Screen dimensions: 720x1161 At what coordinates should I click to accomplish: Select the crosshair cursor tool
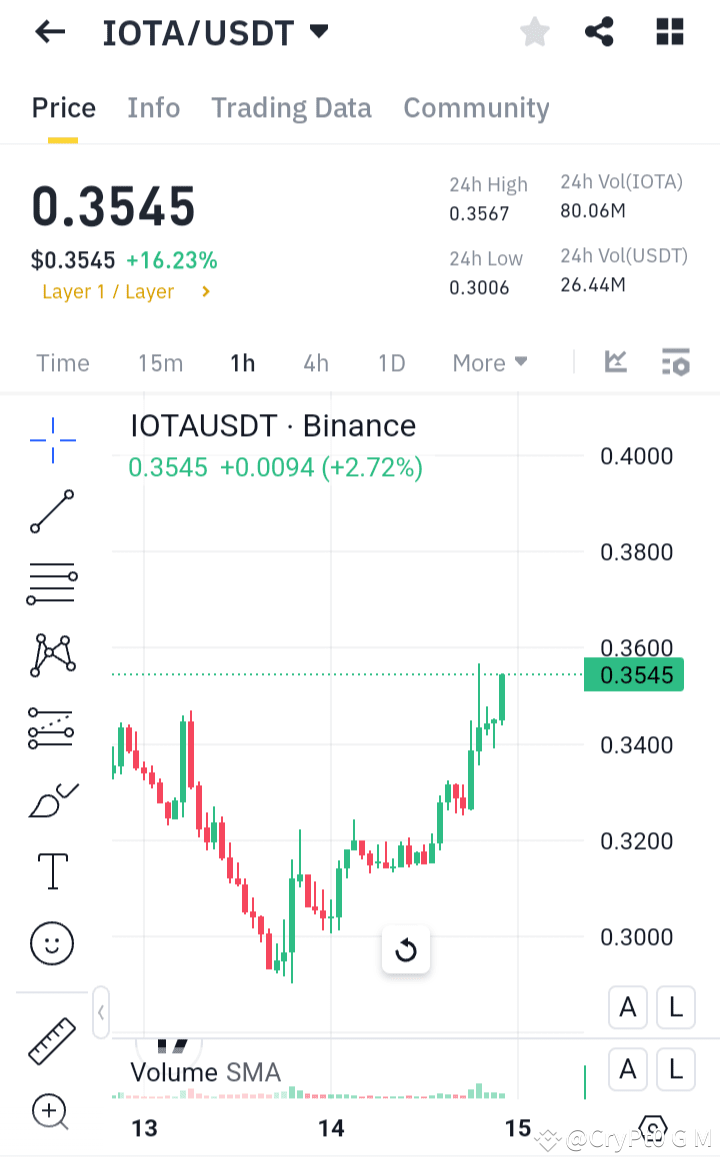(50, 439)
